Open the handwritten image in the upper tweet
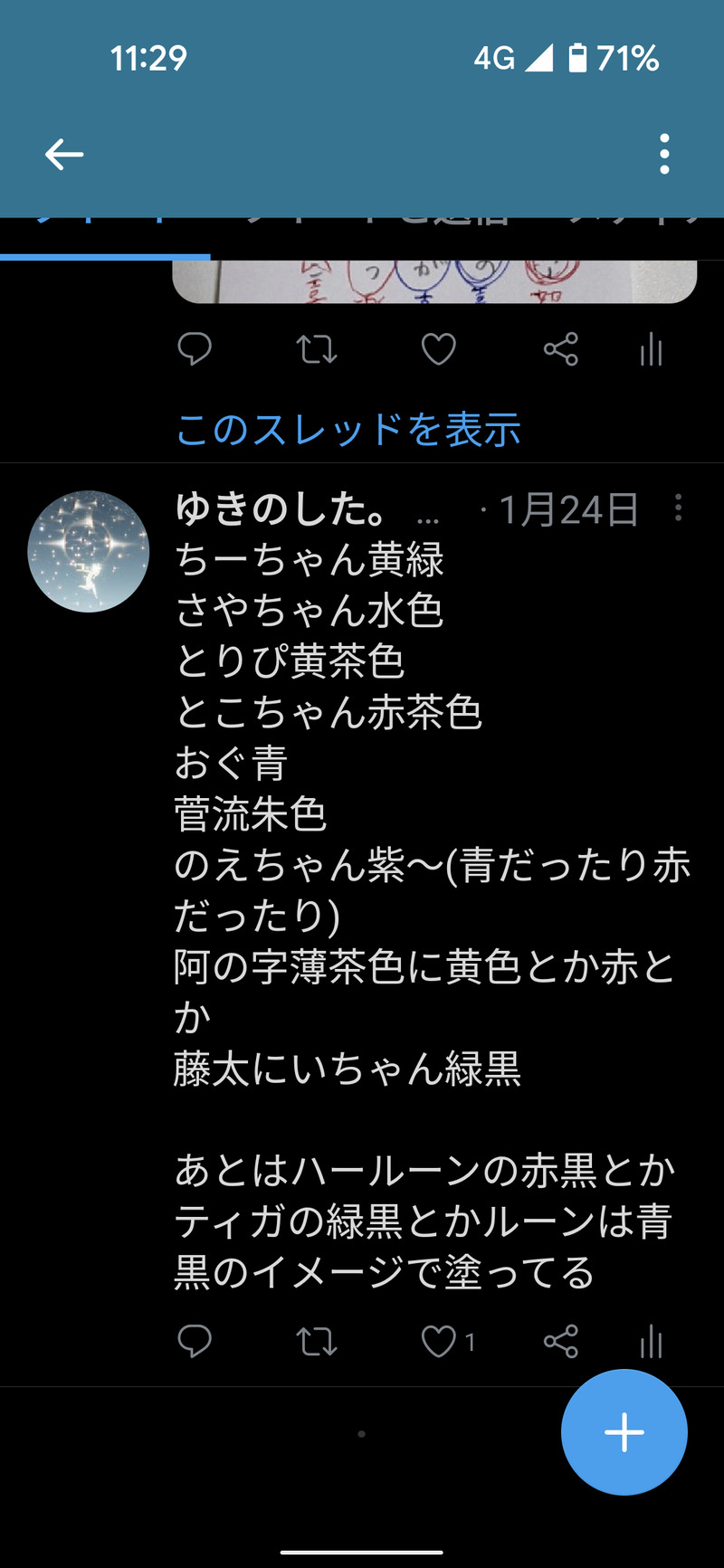 (434, 281)
